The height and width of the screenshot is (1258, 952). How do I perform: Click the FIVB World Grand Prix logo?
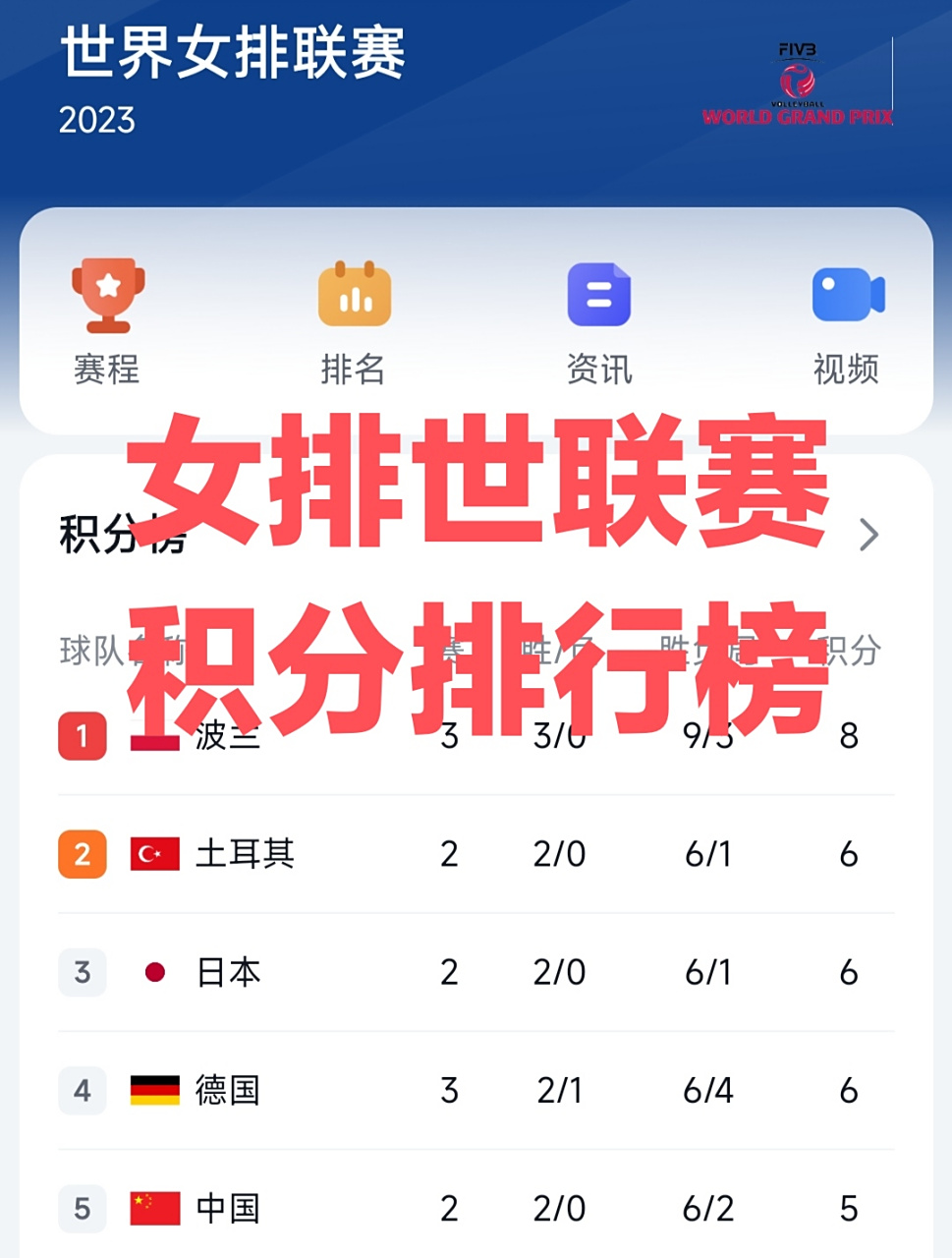point(796,84)
